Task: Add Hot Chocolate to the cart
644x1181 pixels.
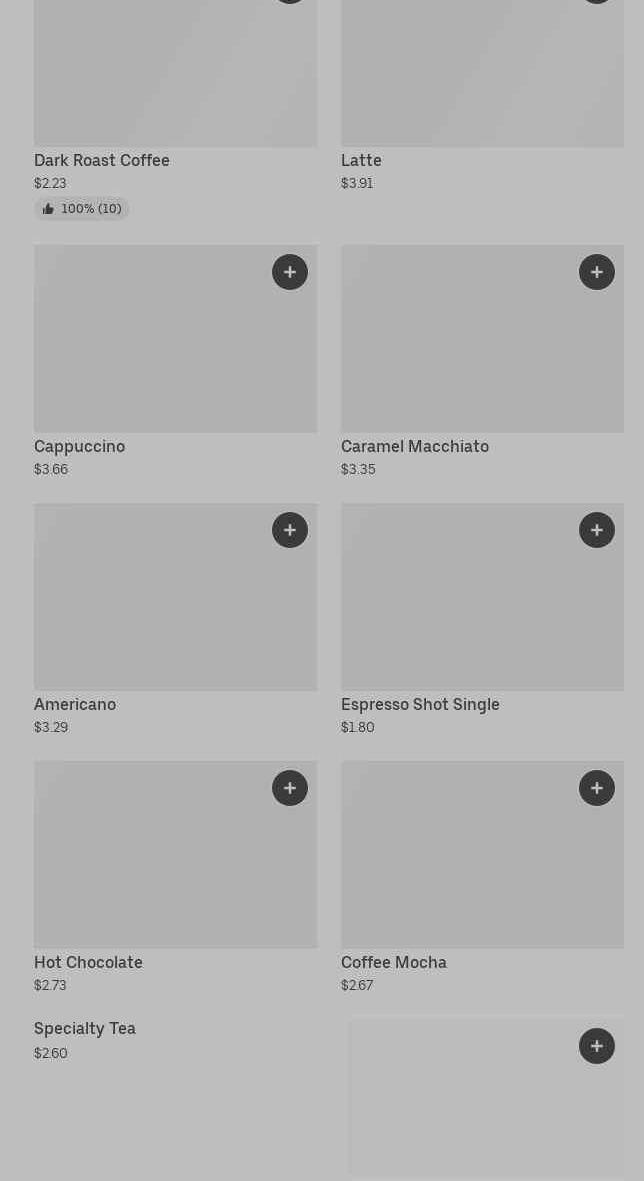Action: 290,788
